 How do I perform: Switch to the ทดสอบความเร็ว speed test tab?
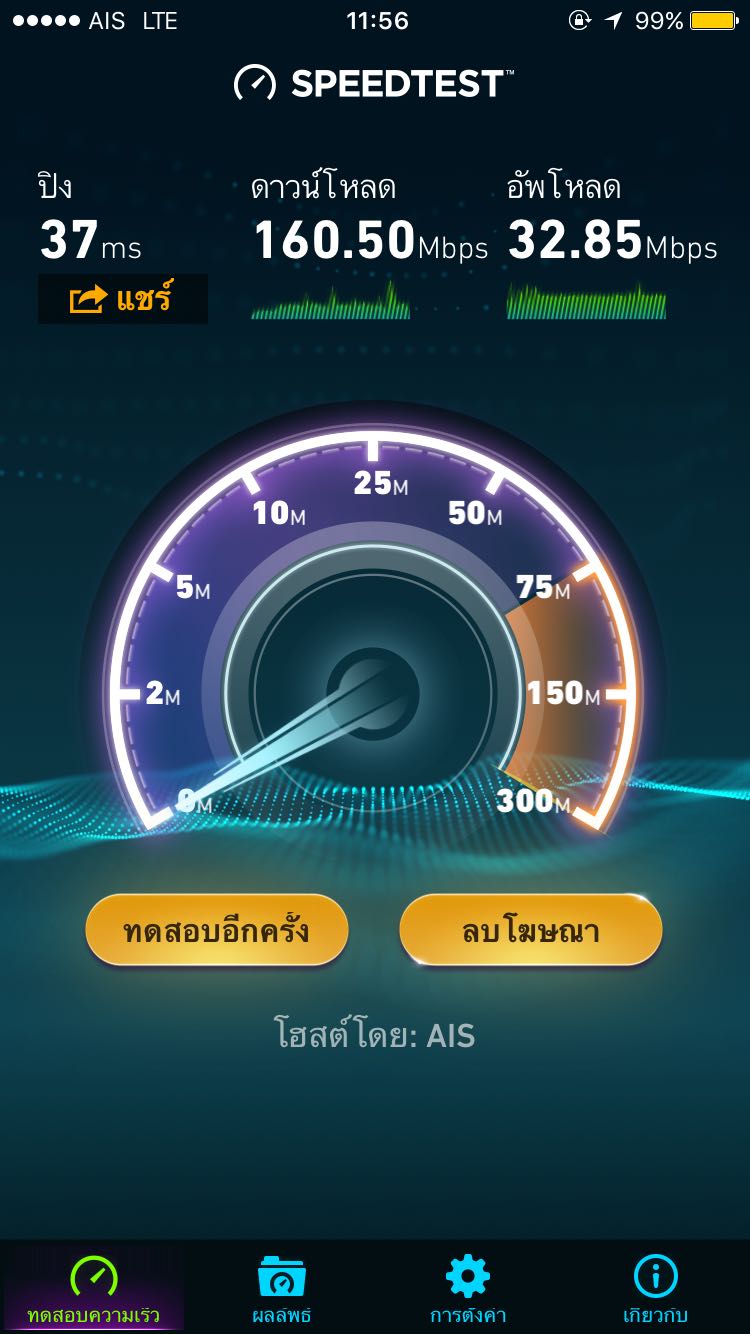93,1290
